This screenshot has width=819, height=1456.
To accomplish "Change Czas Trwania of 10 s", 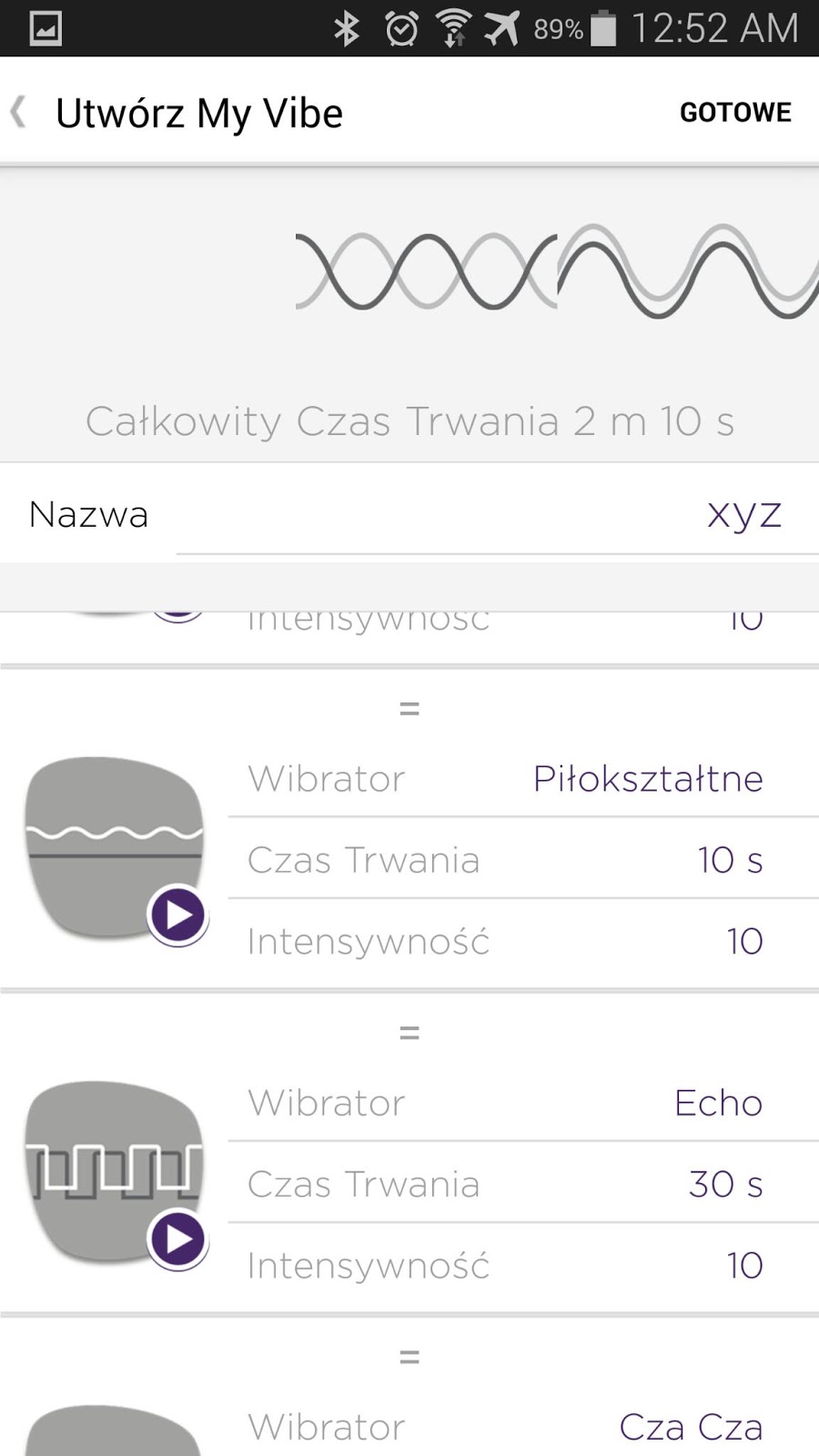I will pos(522,859).
